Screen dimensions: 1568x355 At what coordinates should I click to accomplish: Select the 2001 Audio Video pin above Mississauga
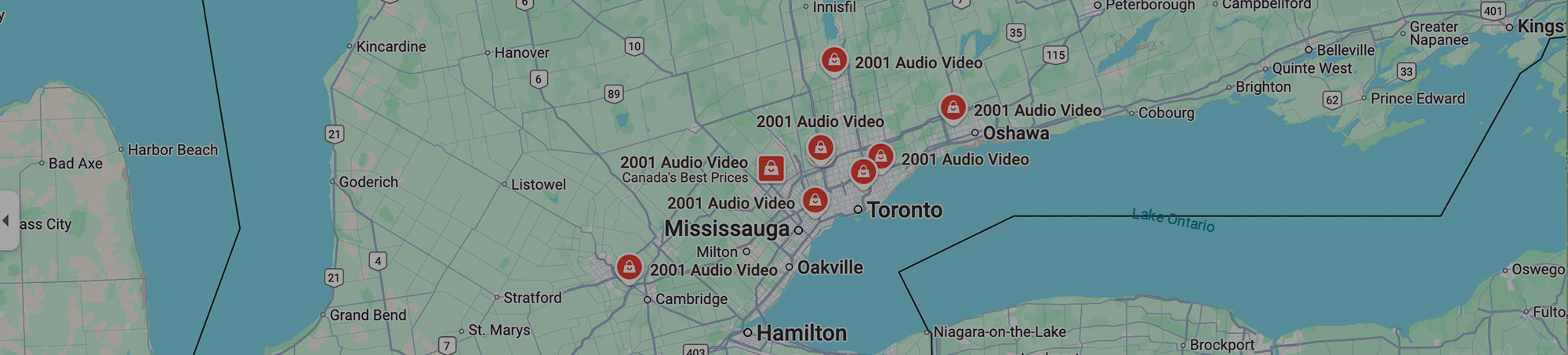(815, 201)
